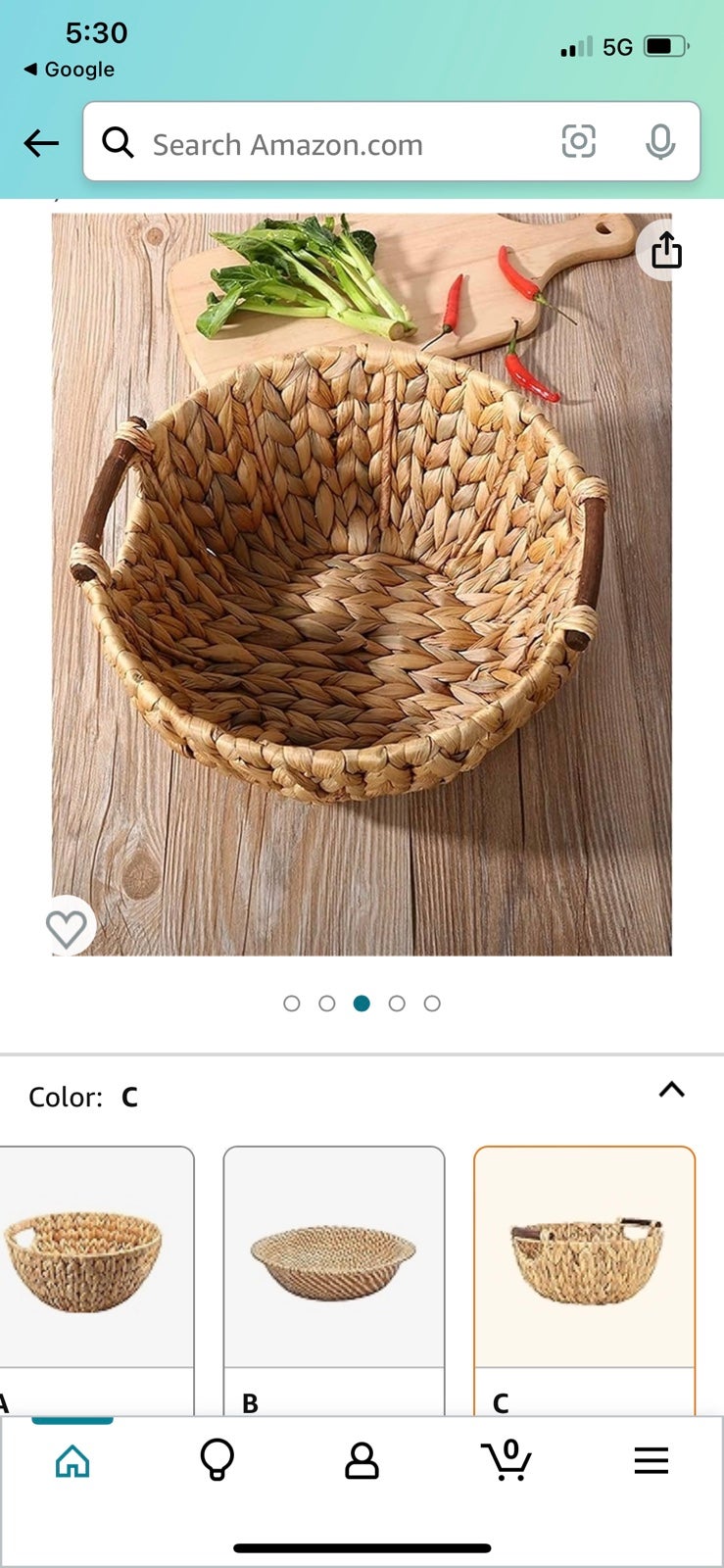Image resolution: width=724 pixels, height=1568 pixels.
Task: Switch to the Home tab
Action: (72, 1461)
